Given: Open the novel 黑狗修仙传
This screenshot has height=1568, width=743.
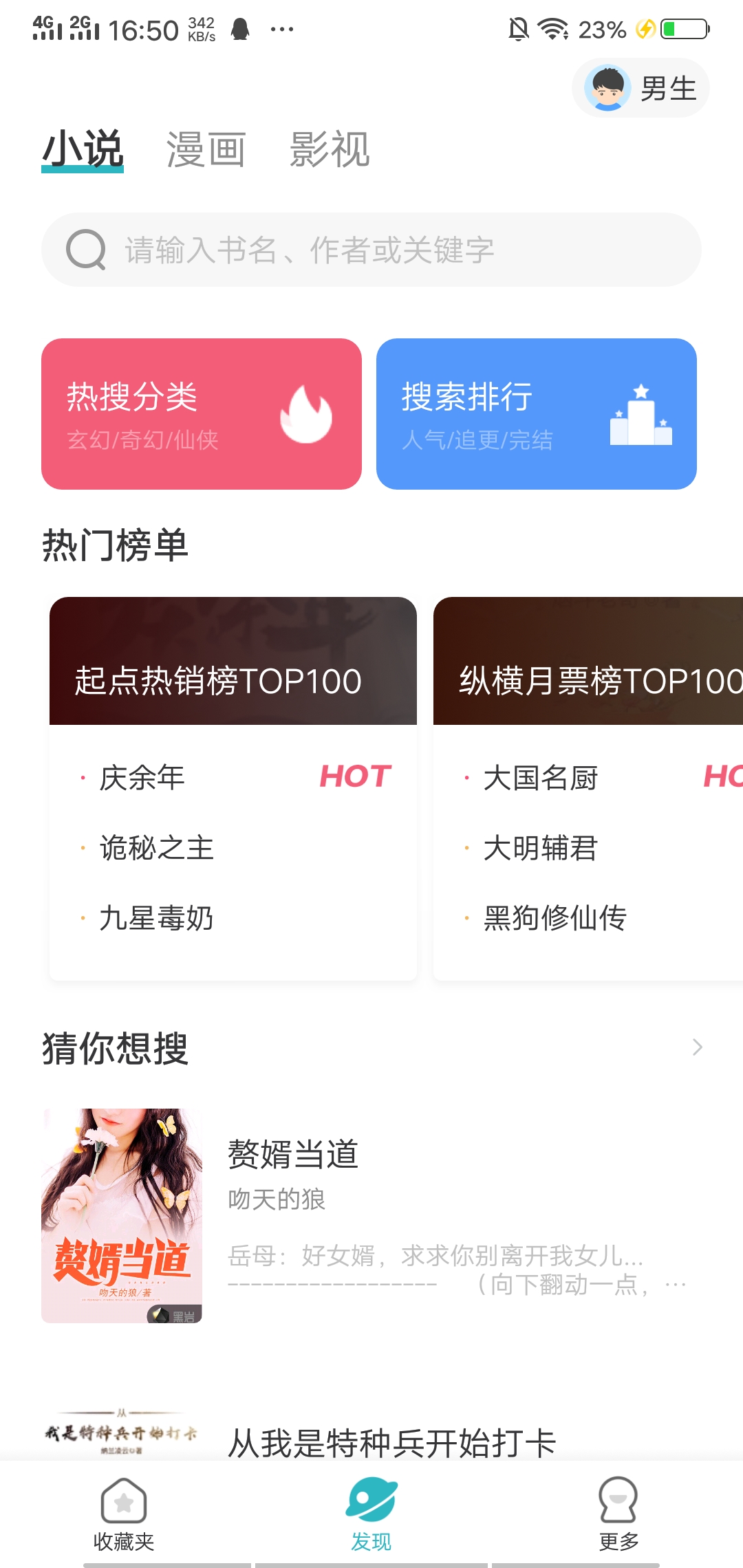Looking at the screenshot, I should point(554,918).
